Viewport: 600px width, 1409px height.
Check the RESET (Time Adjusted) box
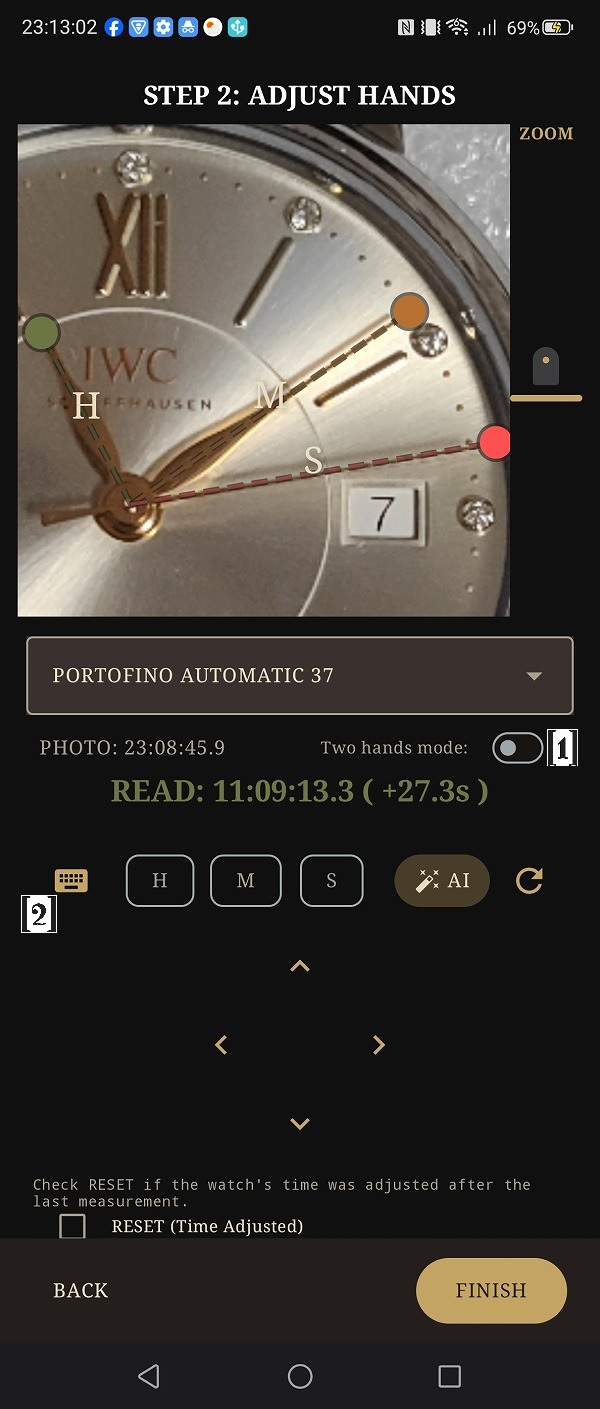tap(73, 1226)
